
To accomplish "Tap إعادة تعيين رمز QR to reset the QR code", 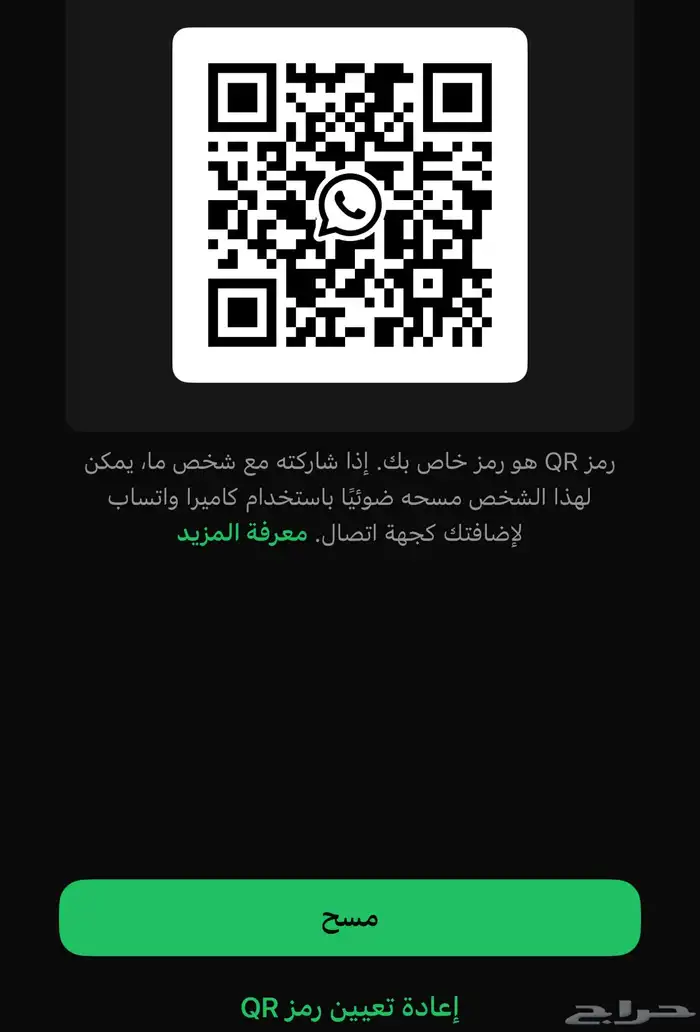I will click(349, 1008).
